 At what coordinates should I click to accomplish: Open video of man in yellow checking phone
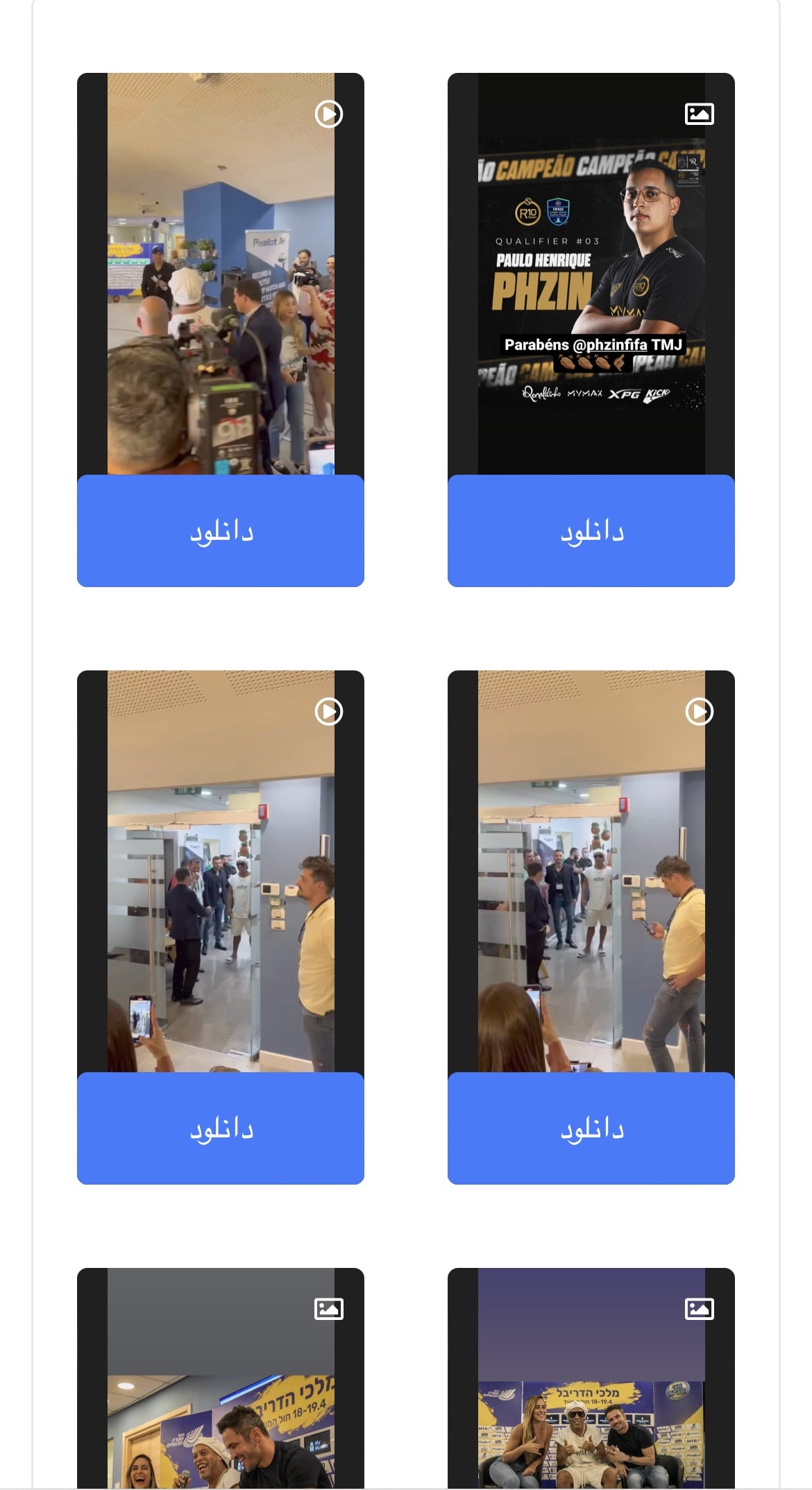tap(591, 872)
